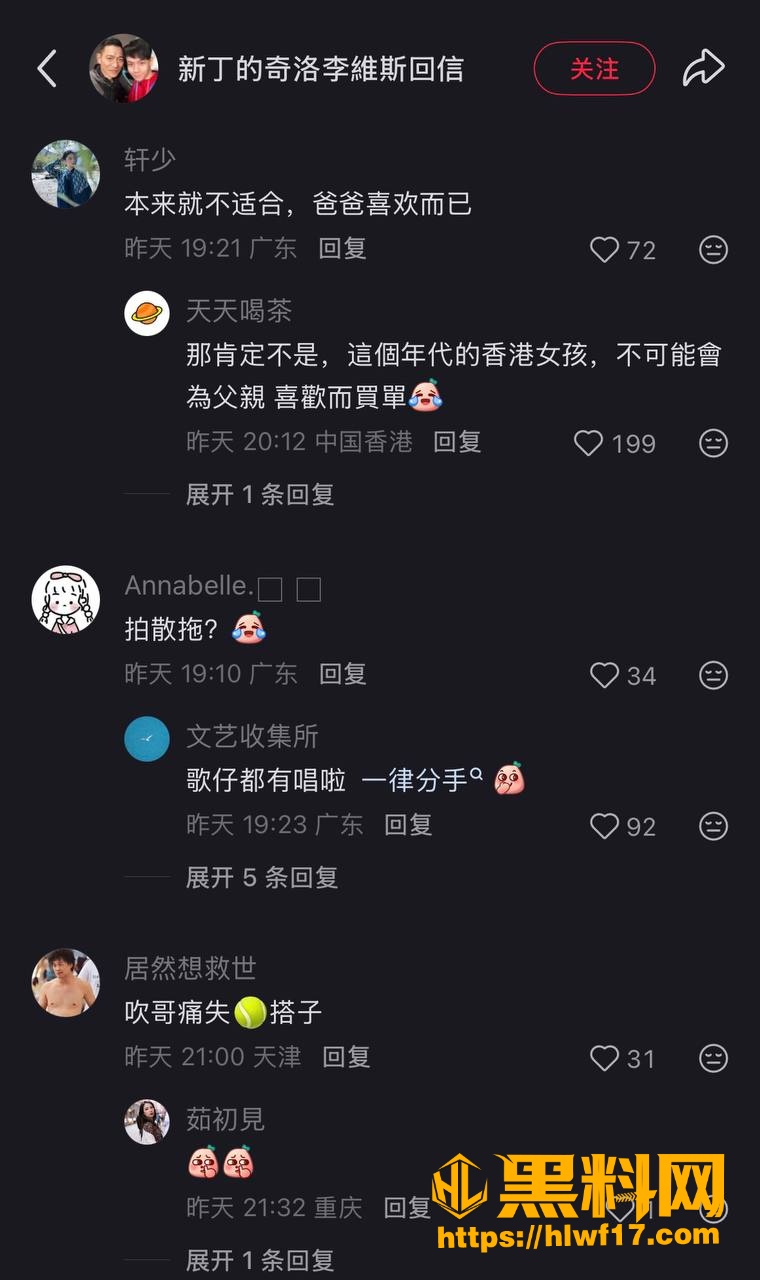Viewport: 760px width, 1280px height.
Task: Open the post author's profile picture
Action: 124,68
